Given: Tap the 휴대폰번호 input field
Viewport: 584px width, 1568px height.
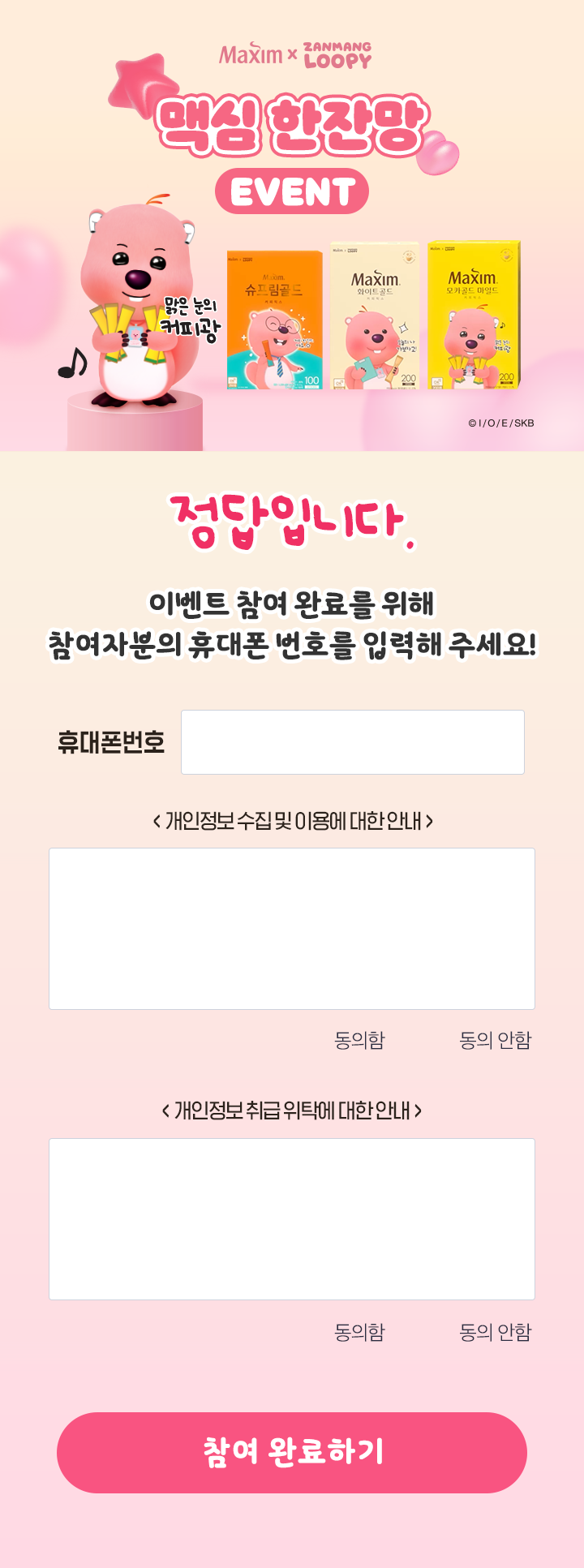Looking at the screenshot, I should point(352,742).
